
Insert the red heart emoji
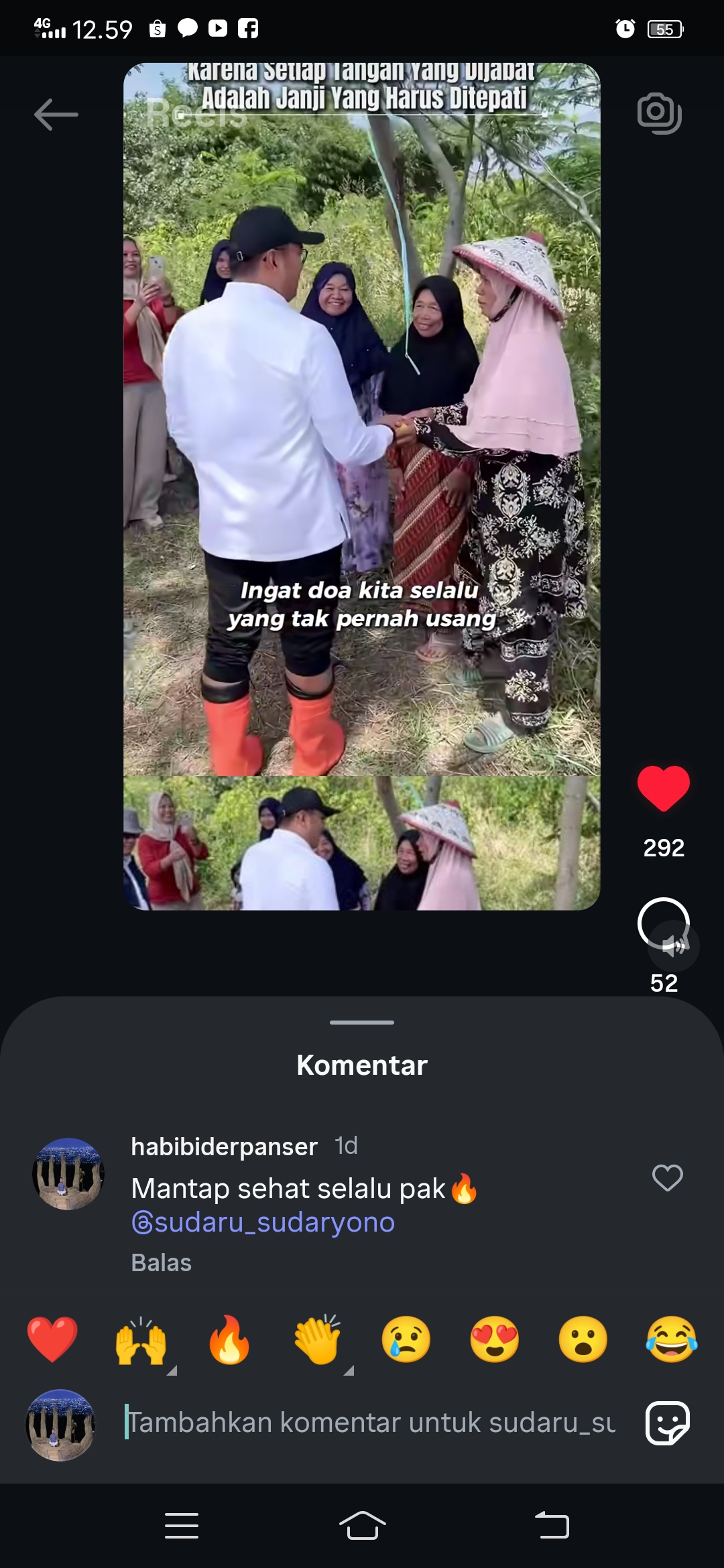(52, 1340)
